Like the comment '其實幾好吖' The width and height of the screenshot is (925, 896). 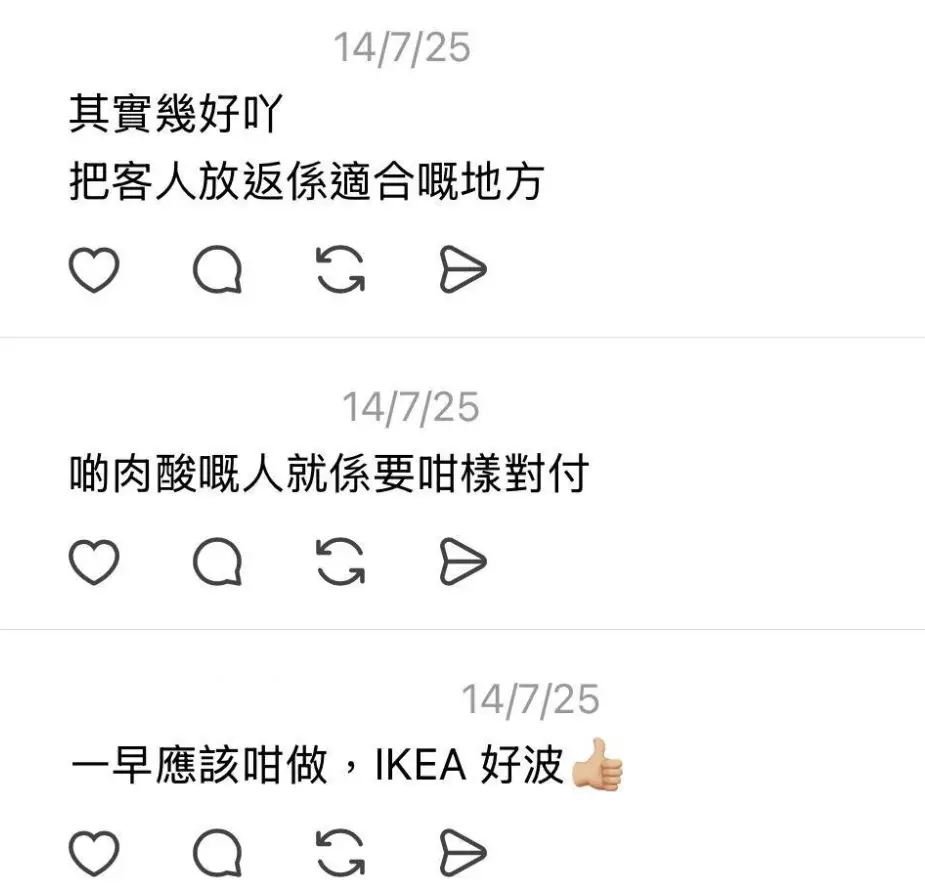[x=94, y=270]
